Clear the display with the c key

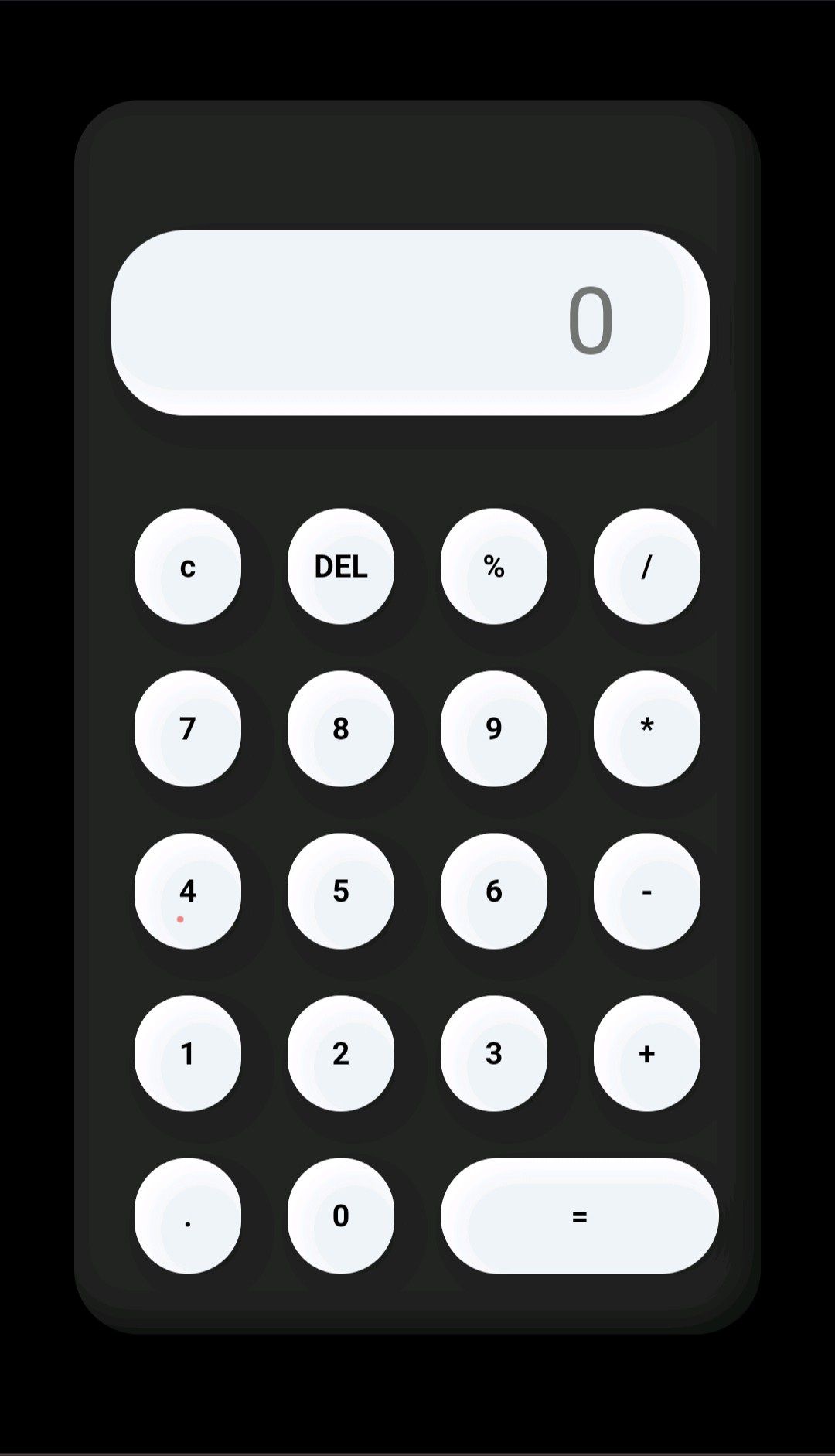[188, 566]
